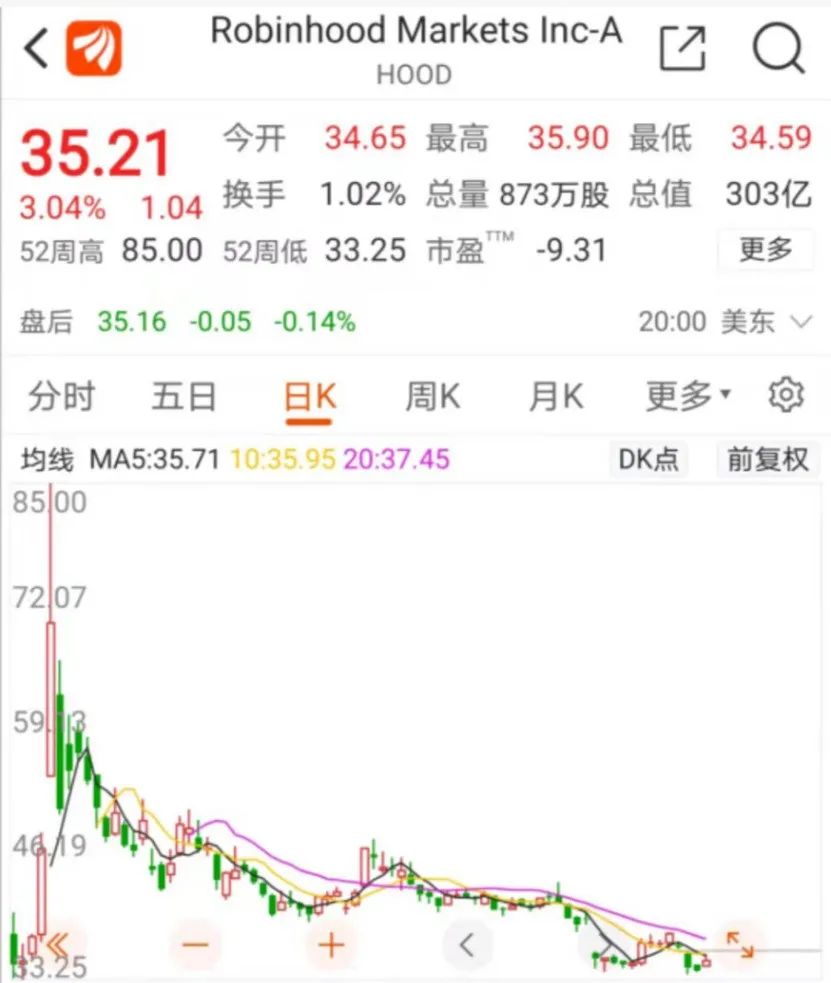Open the chart settings gear icon
The image size is (831, 983).
(x=786, y=396)
